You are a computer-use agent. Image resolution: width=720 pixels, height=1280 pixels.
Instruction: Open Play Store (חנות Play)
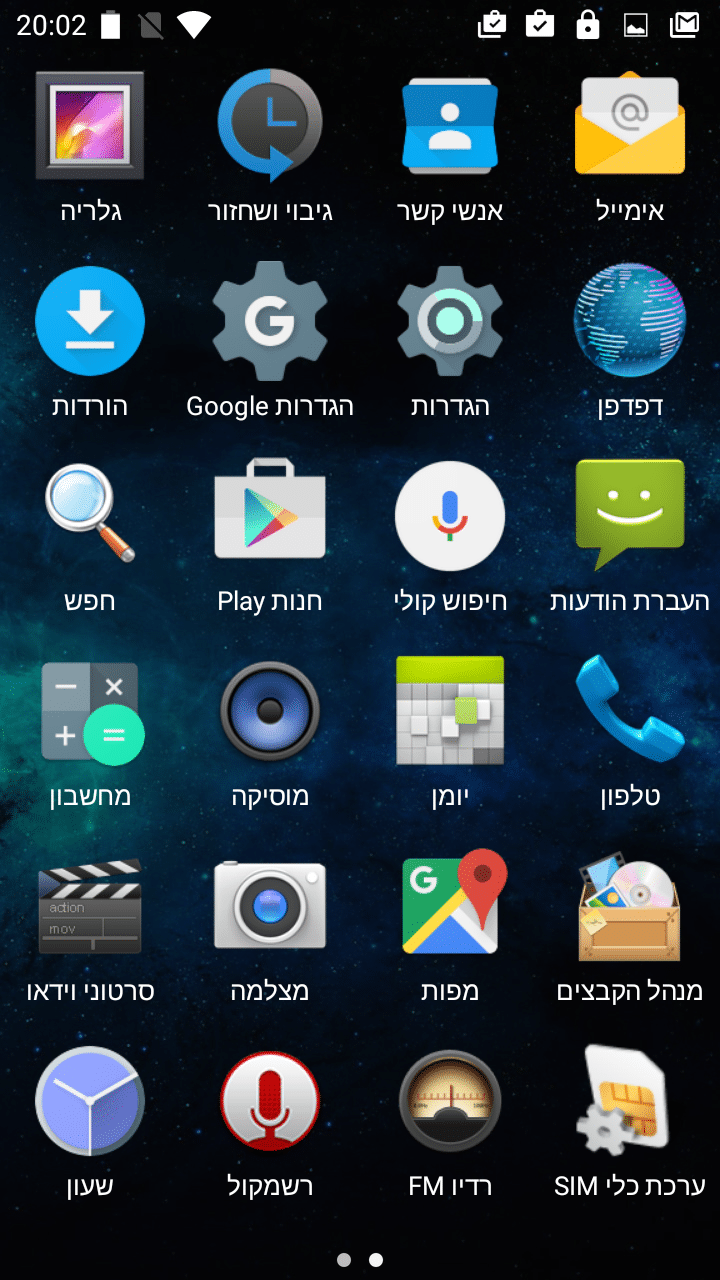pyautogui.click(x=270, y=517)
